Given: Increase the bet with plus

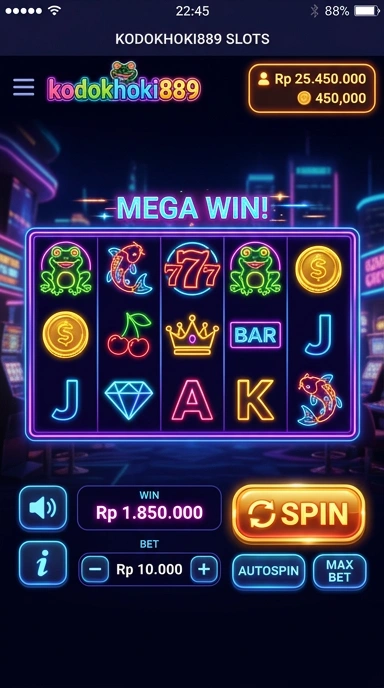Looking at the screenshot, I should point(204,569).
